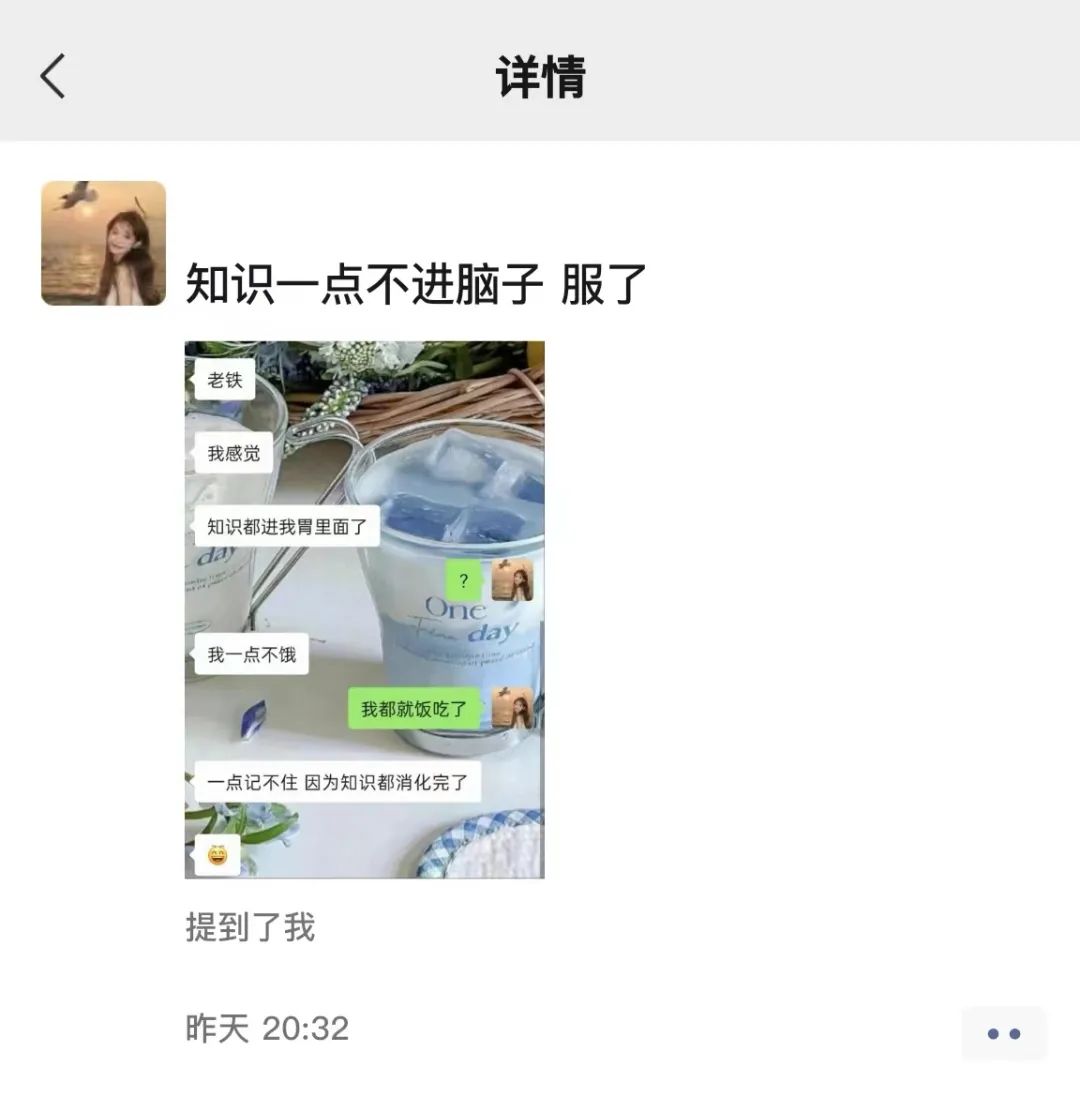Open the like and comment menu

click(1003, 1033)
